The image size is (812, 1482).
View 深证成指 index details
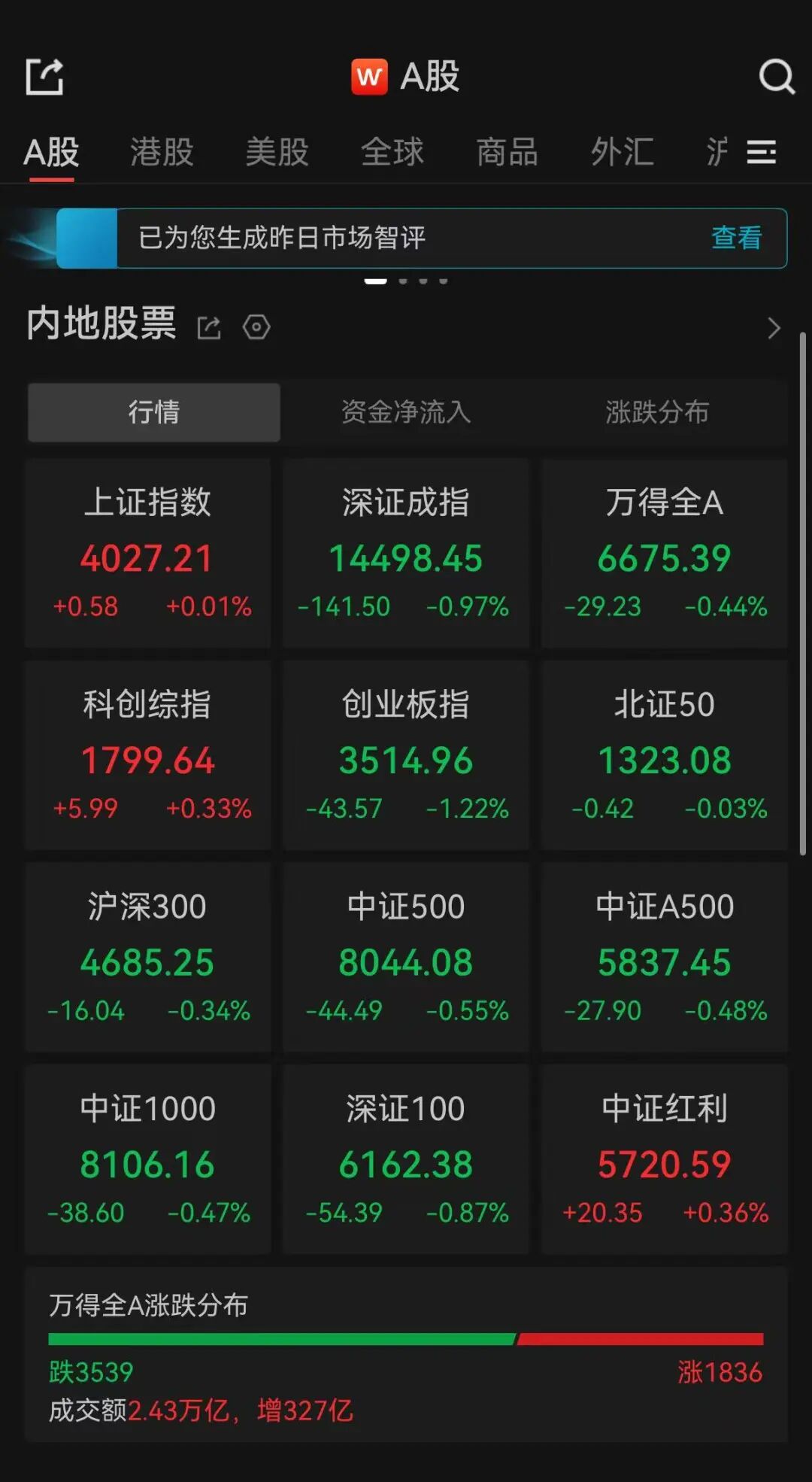pyautogui.click(x=406, y=553)
